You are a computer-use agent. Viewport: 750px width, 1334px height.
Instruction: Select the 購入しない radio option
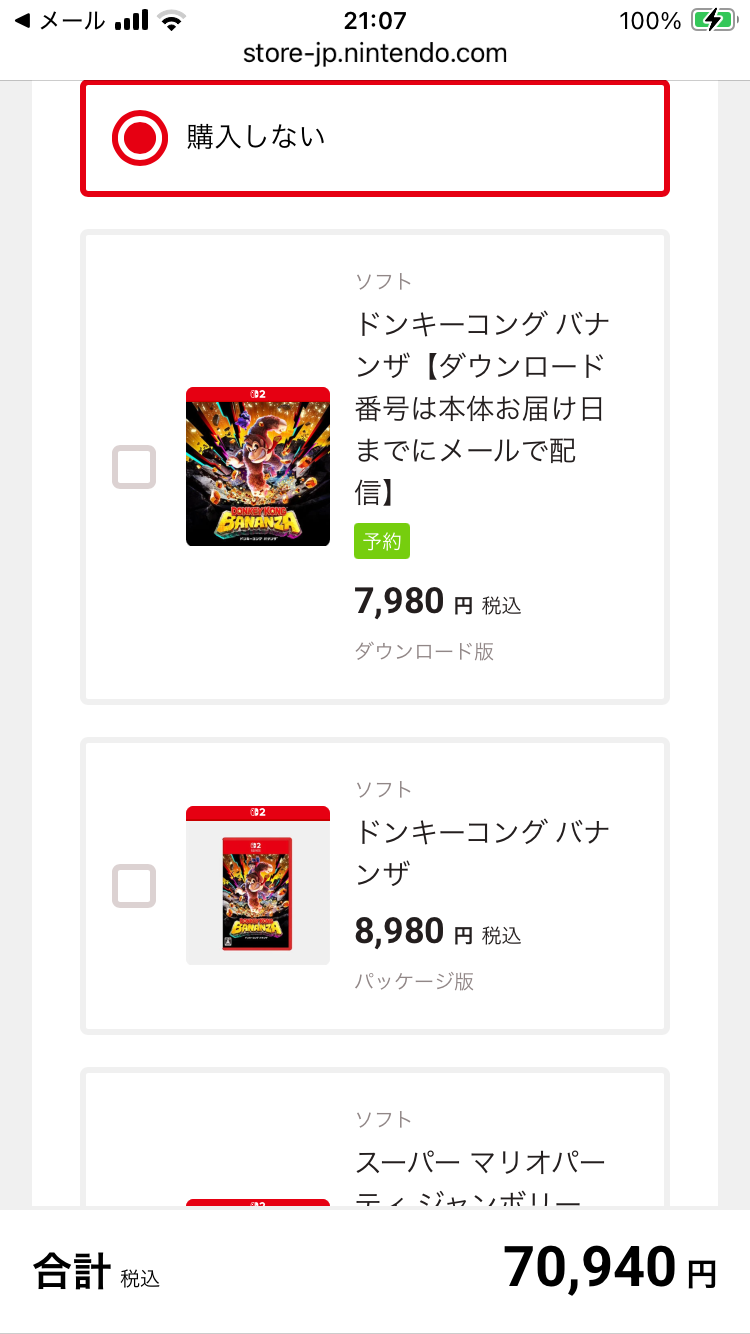point(139,138)
